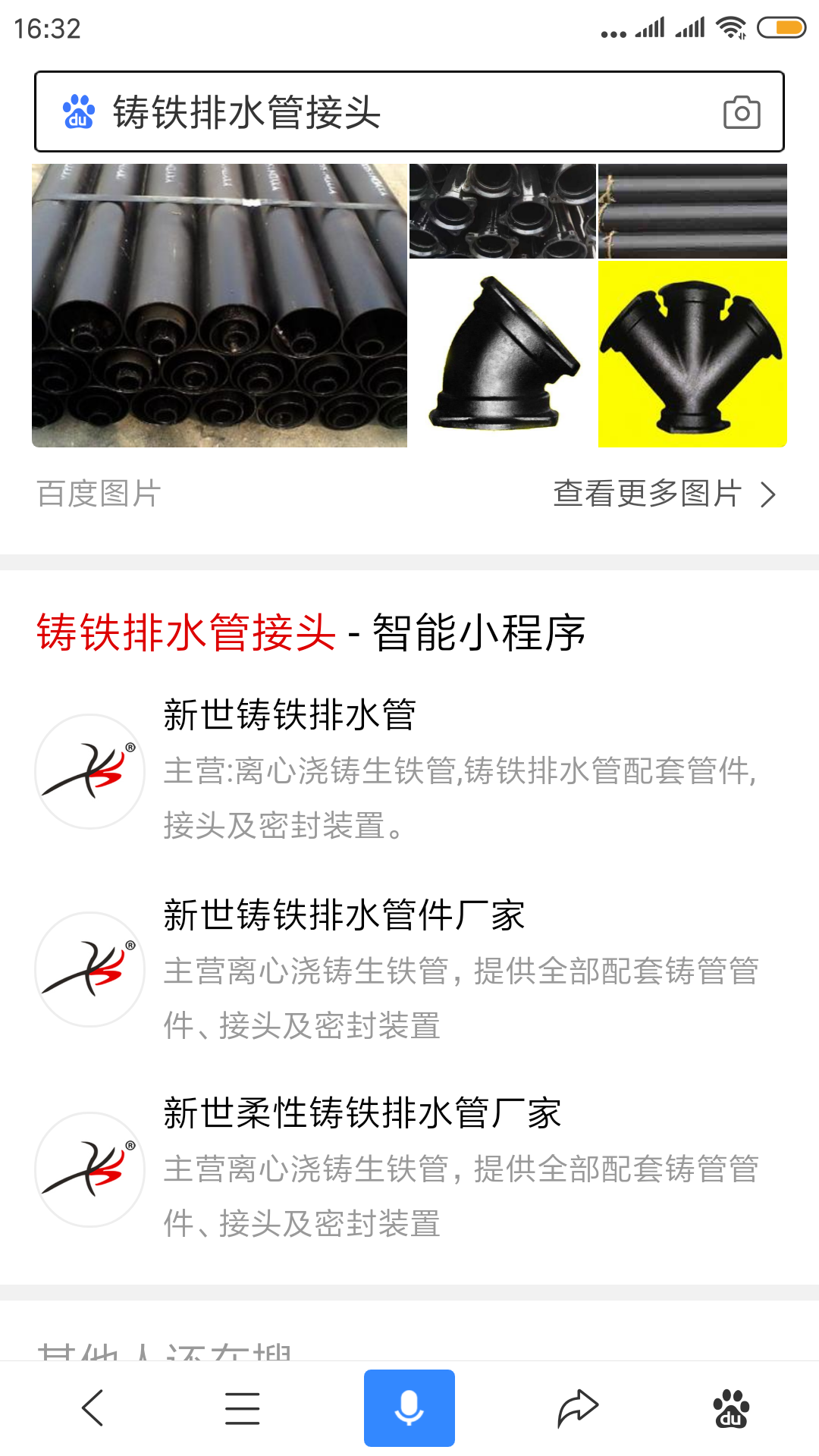
Task: Start voice search with the microphone
Action: click(x=409, y=1408)
